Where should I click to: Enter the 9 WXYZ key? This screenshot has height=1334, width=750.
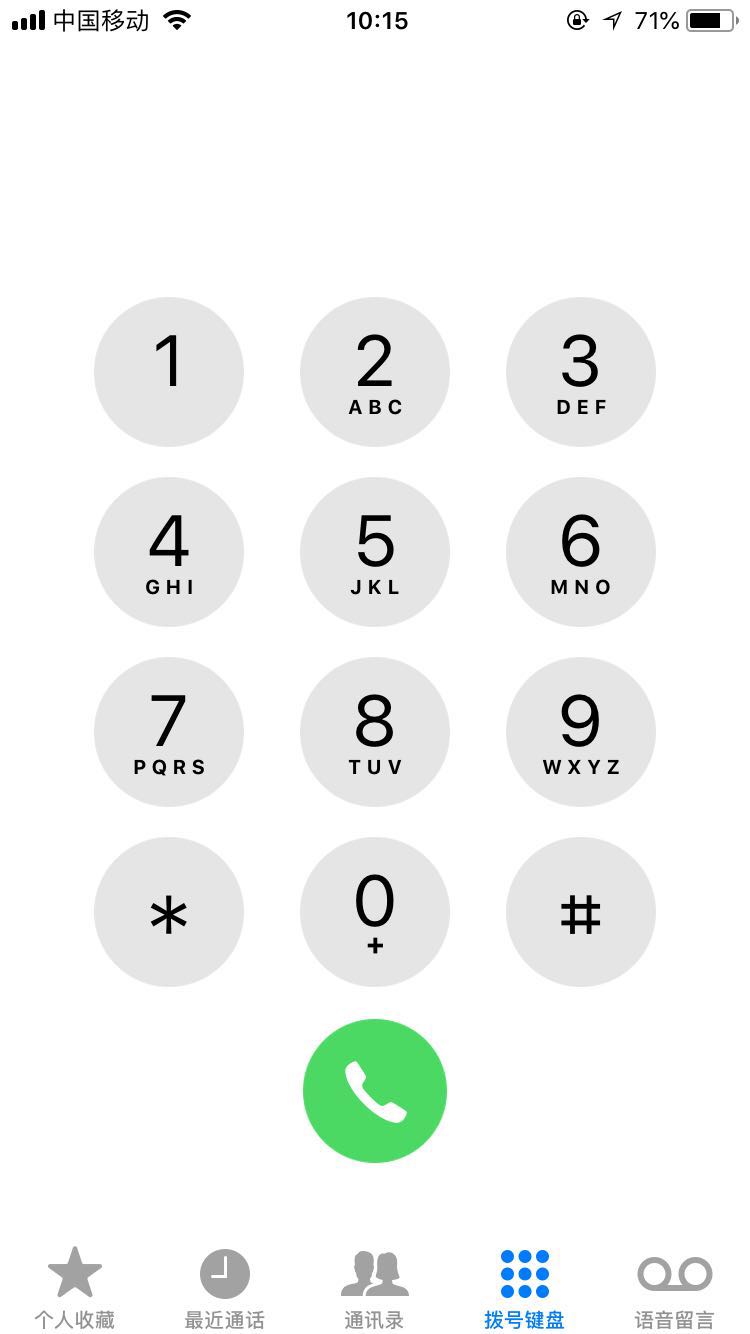click(x=581, y=732)
